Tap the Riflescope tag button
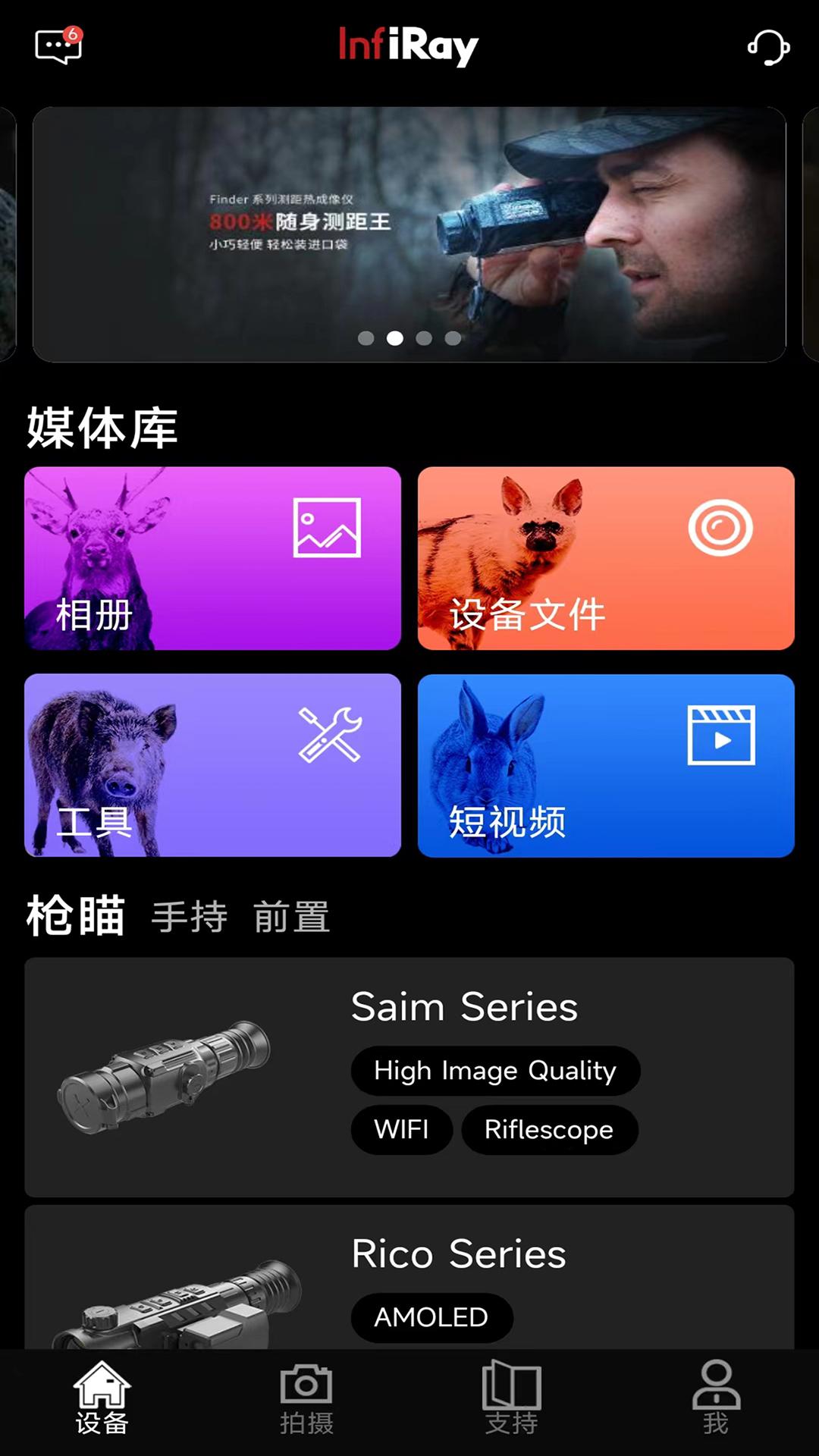The height and width of the screenshot is (1456, 819). coord(549,1129)
